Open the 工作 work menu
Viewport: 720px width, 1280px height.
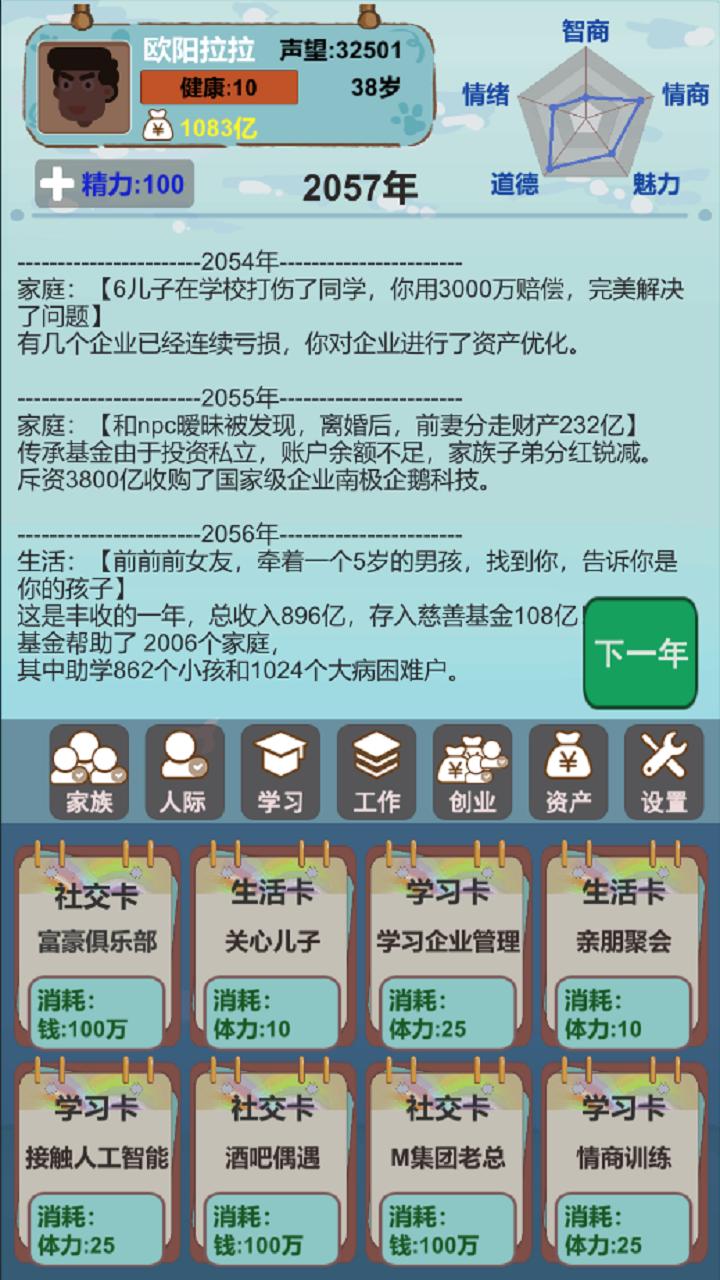[x=376, y=772]
